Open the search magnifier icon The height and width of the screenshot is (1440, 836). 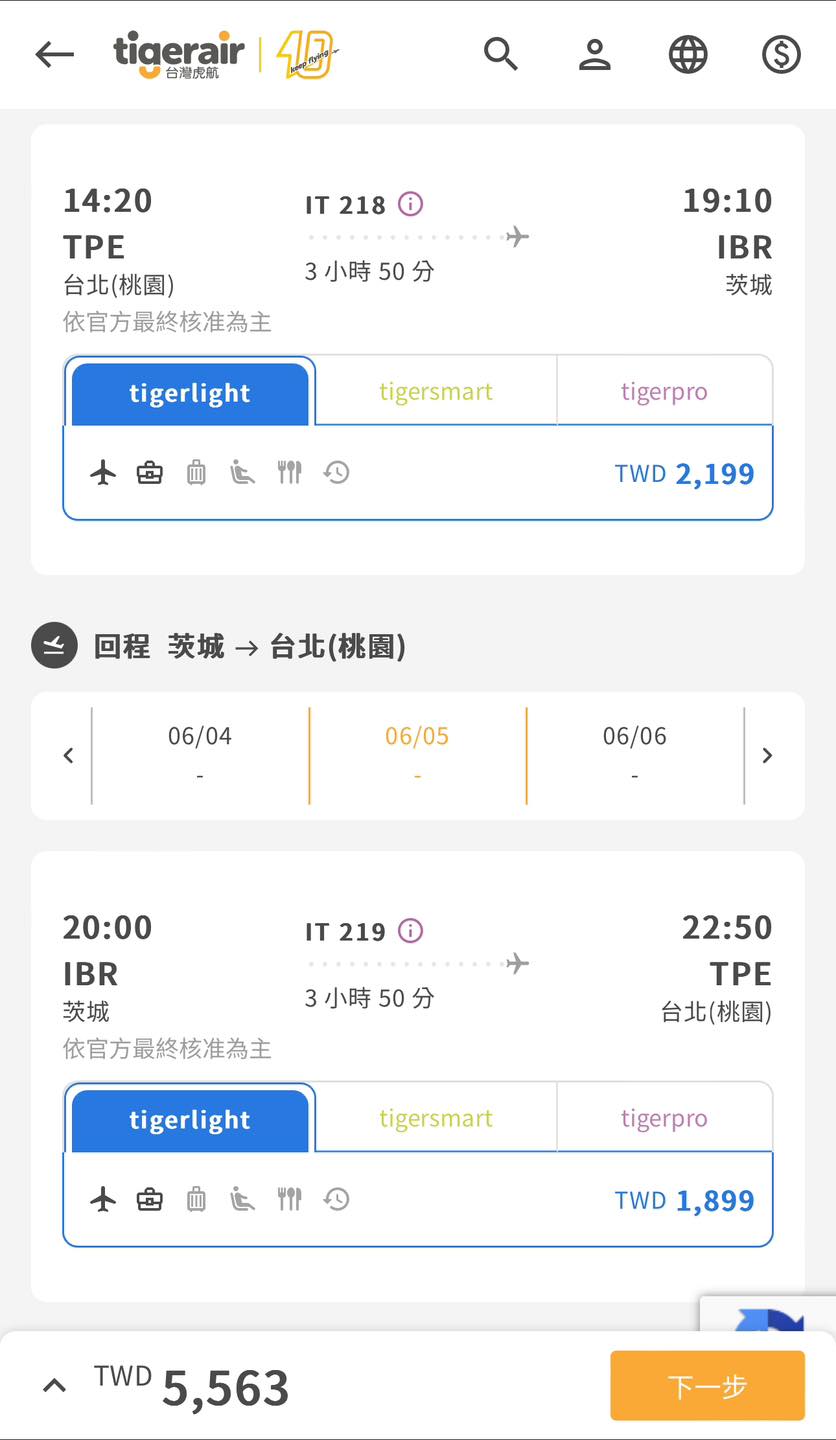point(501,54)
